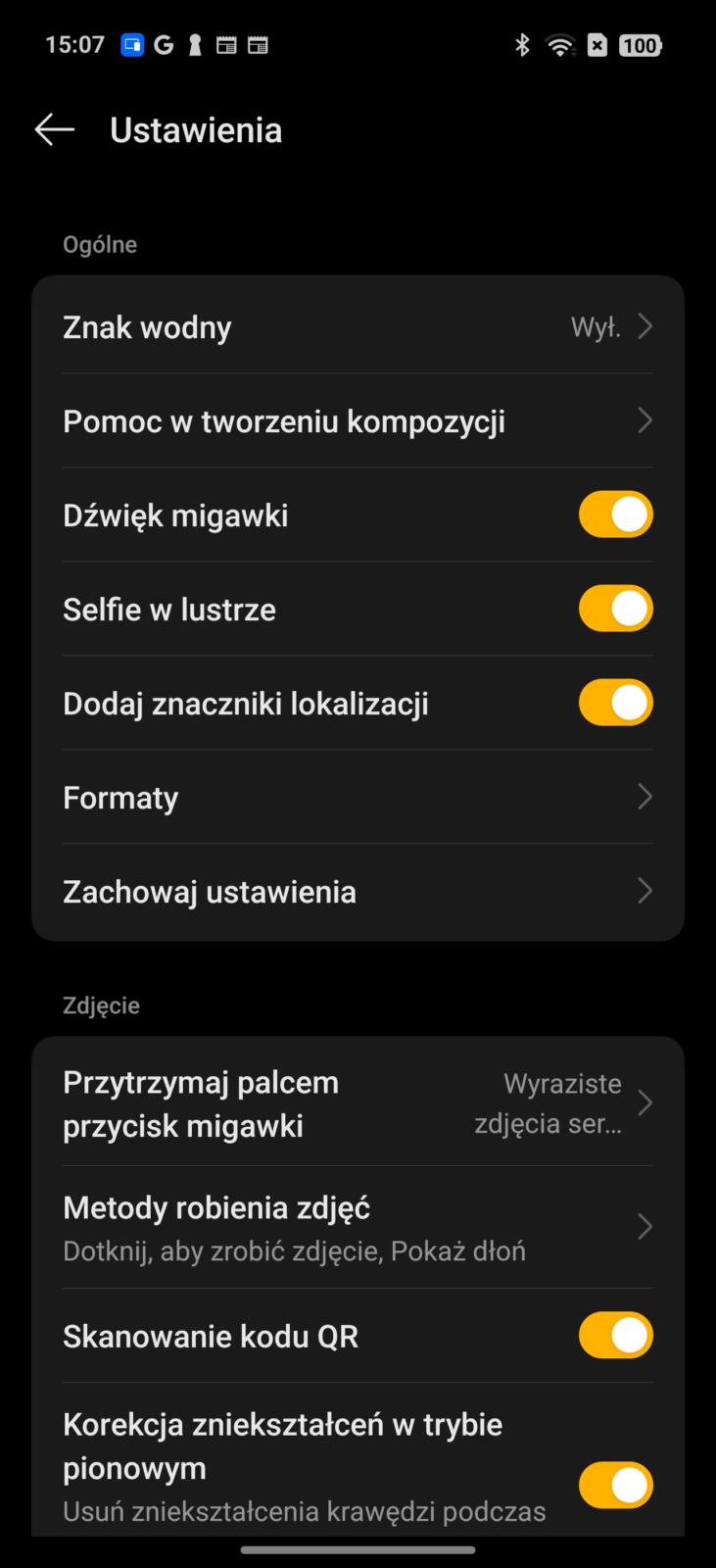Disable Selfie w lustrze
This screenshot has width=716, height=1568.
click(x=615, y=610)
